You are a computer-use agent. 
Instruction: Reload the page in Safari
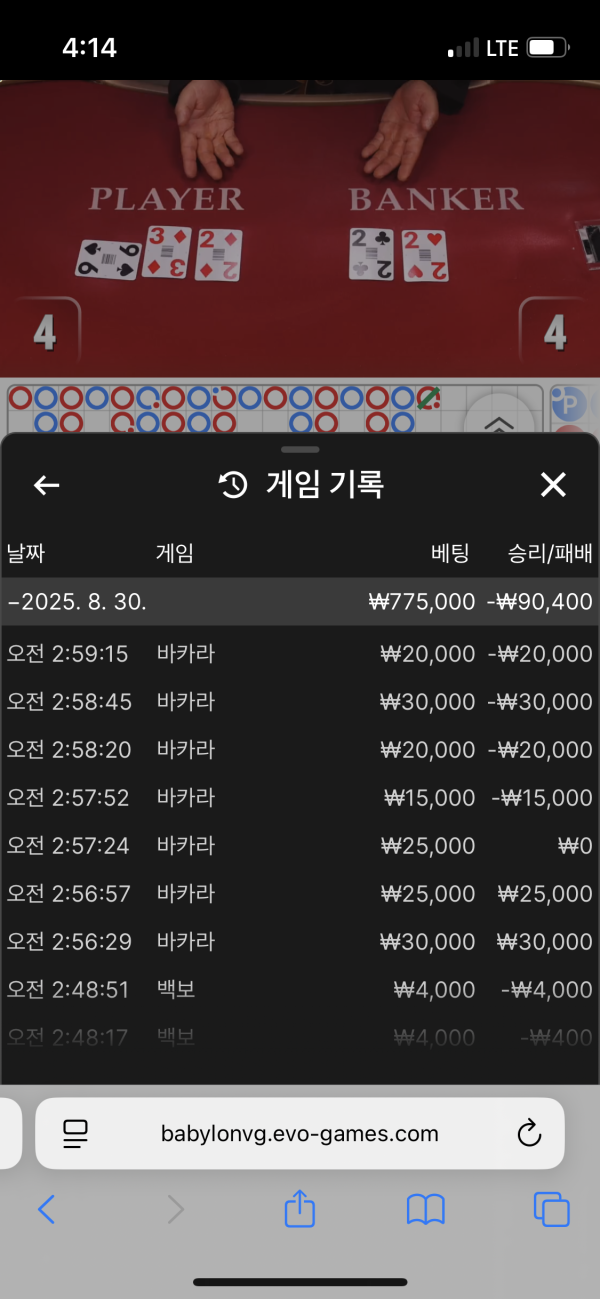pyautogui.click(x=528, y=1134)
